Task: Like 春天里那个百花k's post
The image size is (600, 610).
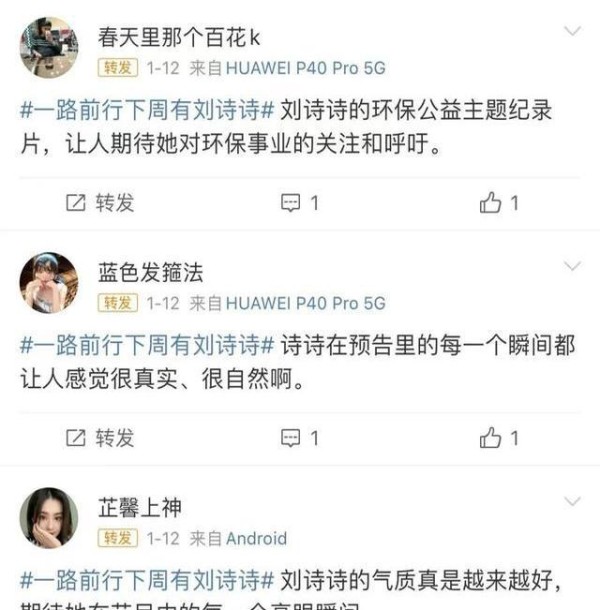Action: pos(499,203)
